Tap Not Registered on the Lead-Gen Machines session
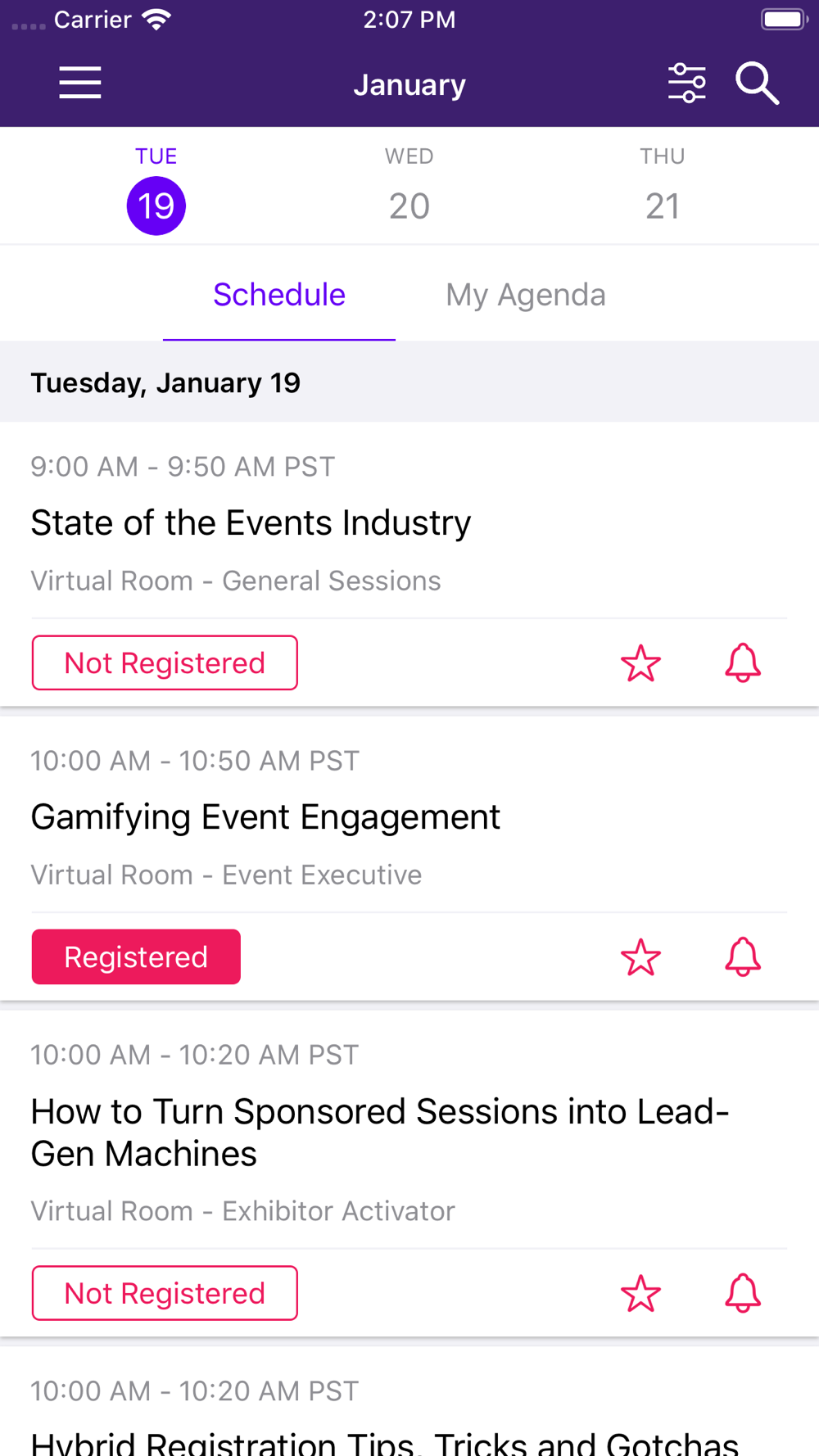 (165, 1293)
